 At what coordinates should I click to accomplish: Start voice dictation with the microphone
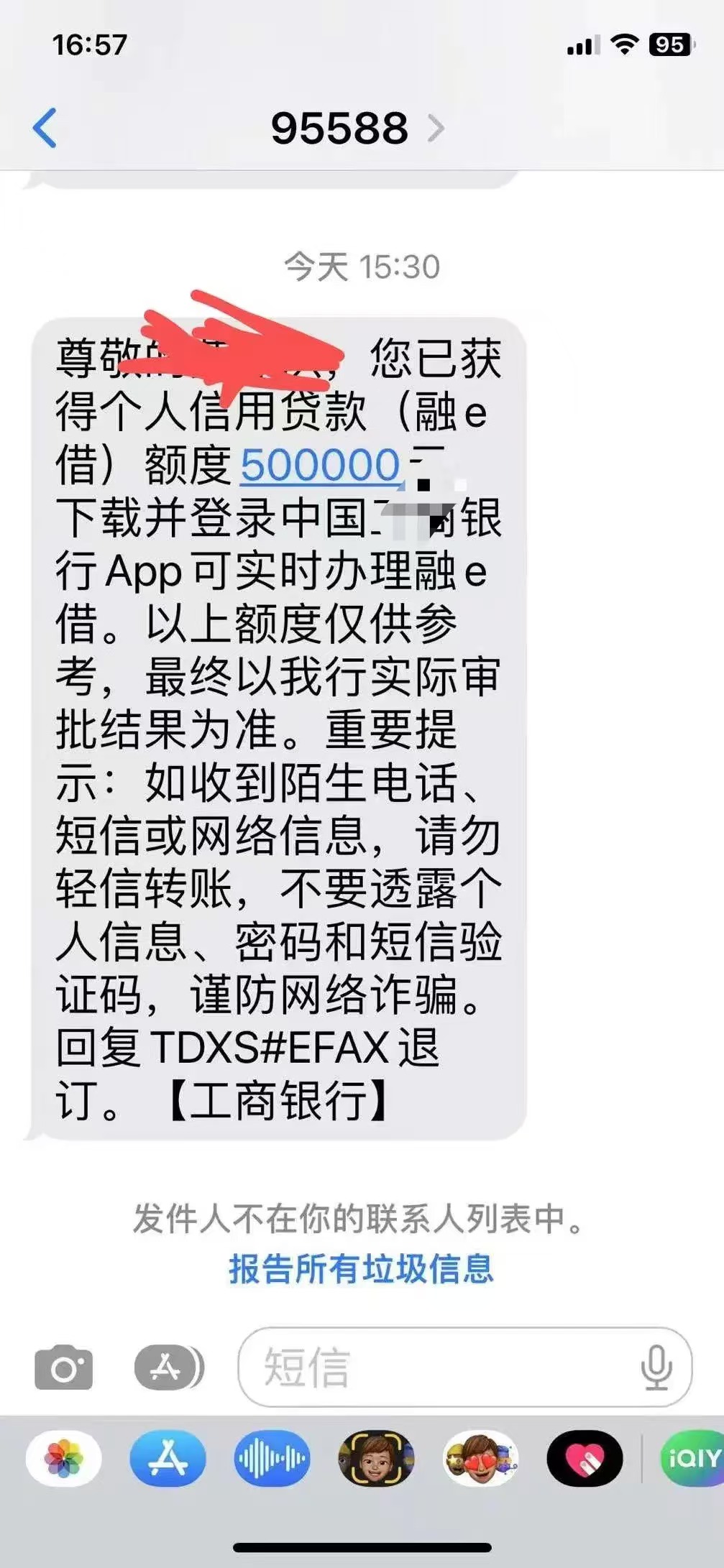656,1367
